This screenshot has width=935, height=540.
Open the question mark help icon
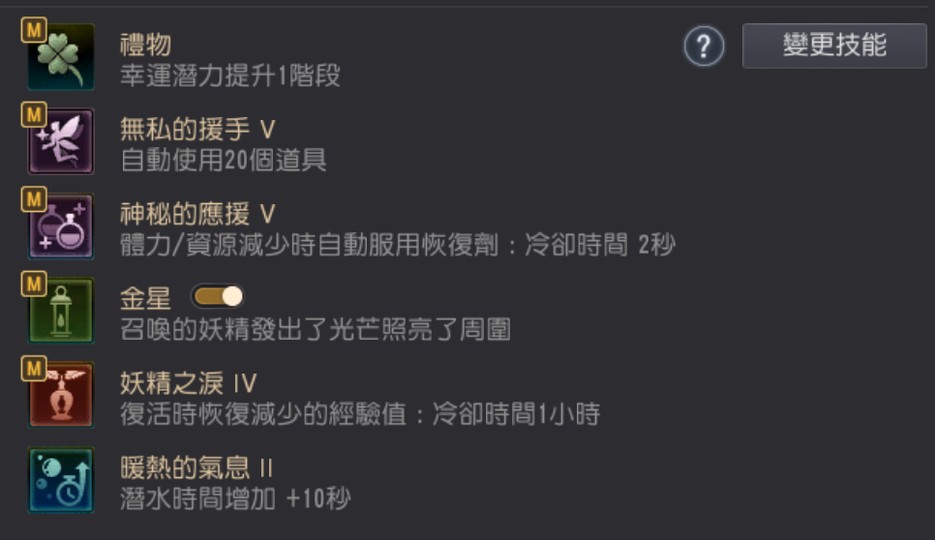click(704, 47)
